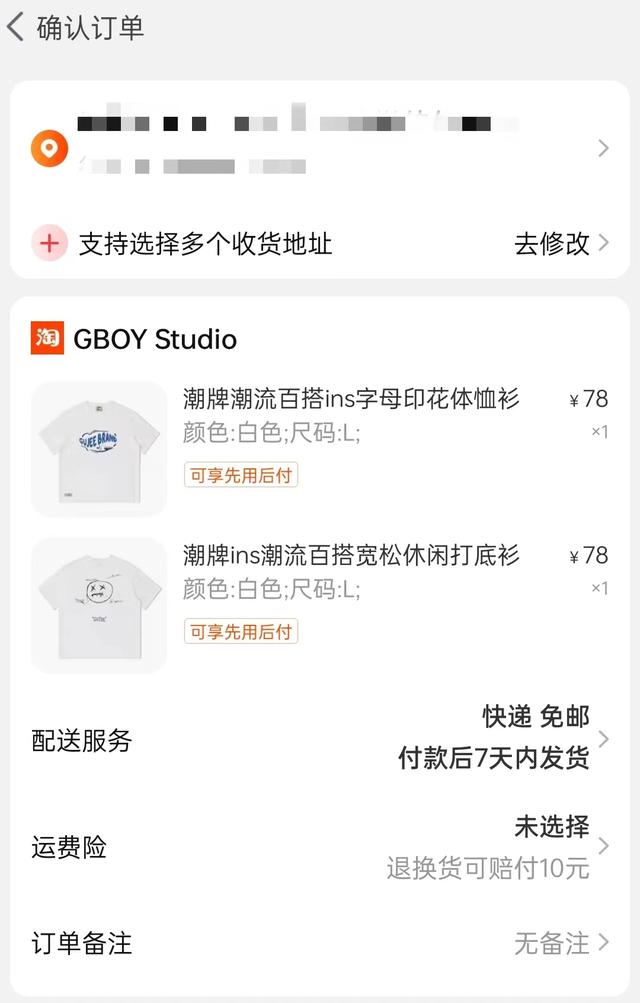Choose 运费险 shipping insurance option

point(320,847)
